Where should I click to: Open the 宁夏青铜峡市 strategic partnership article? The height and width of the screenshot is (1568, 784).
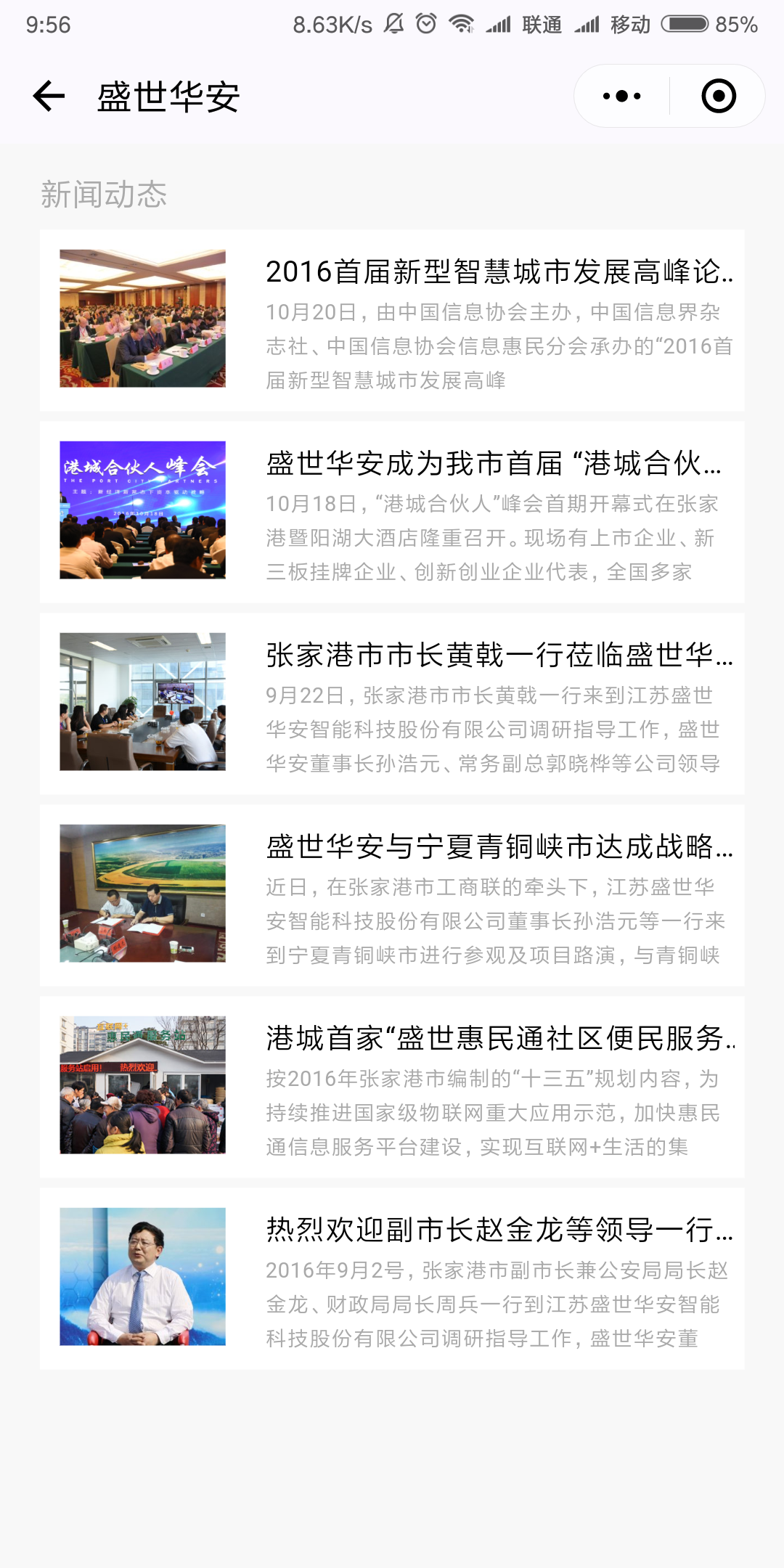pos(392,895)
